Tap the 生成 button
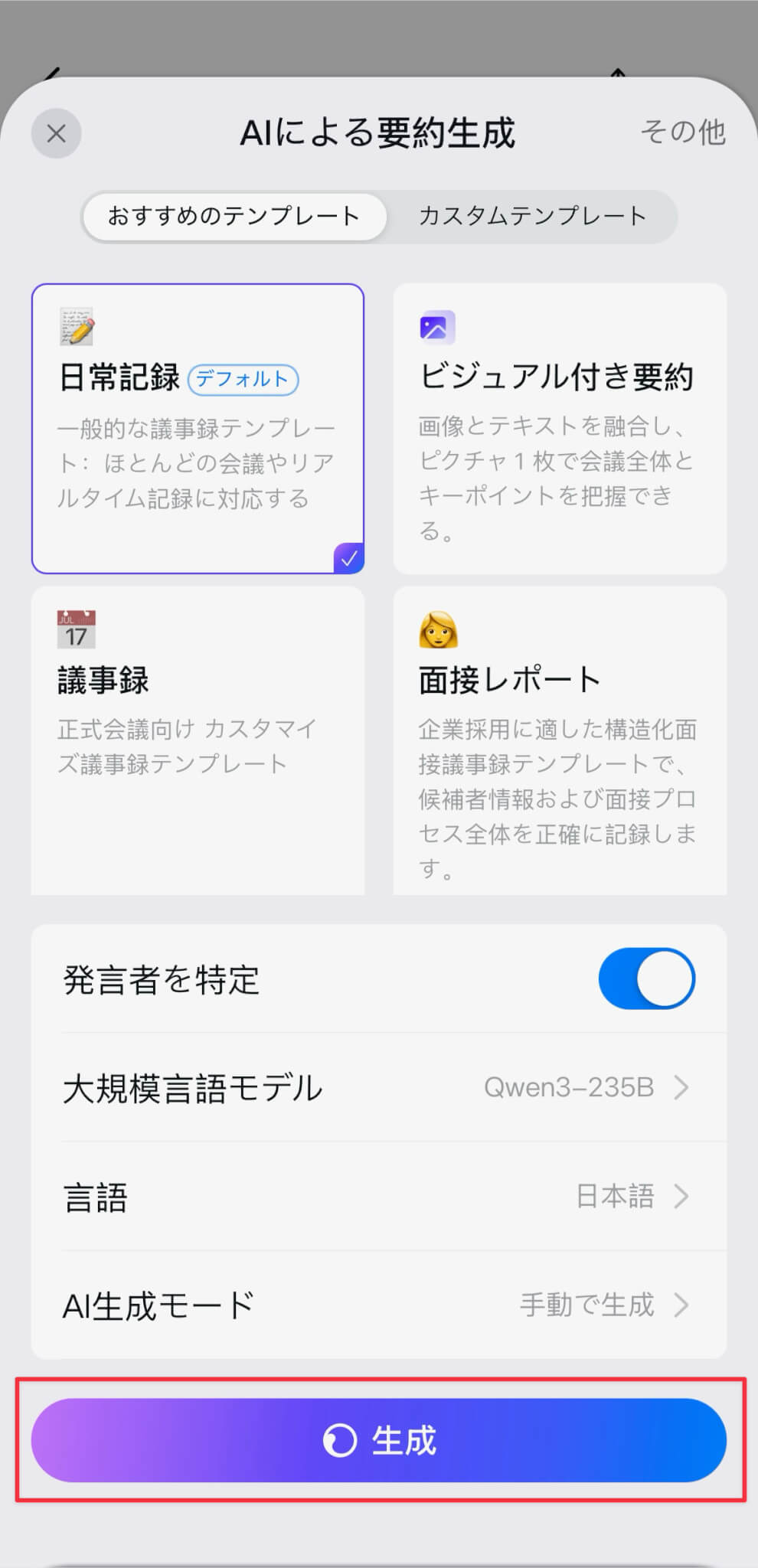This screenshot has width=758, height=1568. 378,1440
